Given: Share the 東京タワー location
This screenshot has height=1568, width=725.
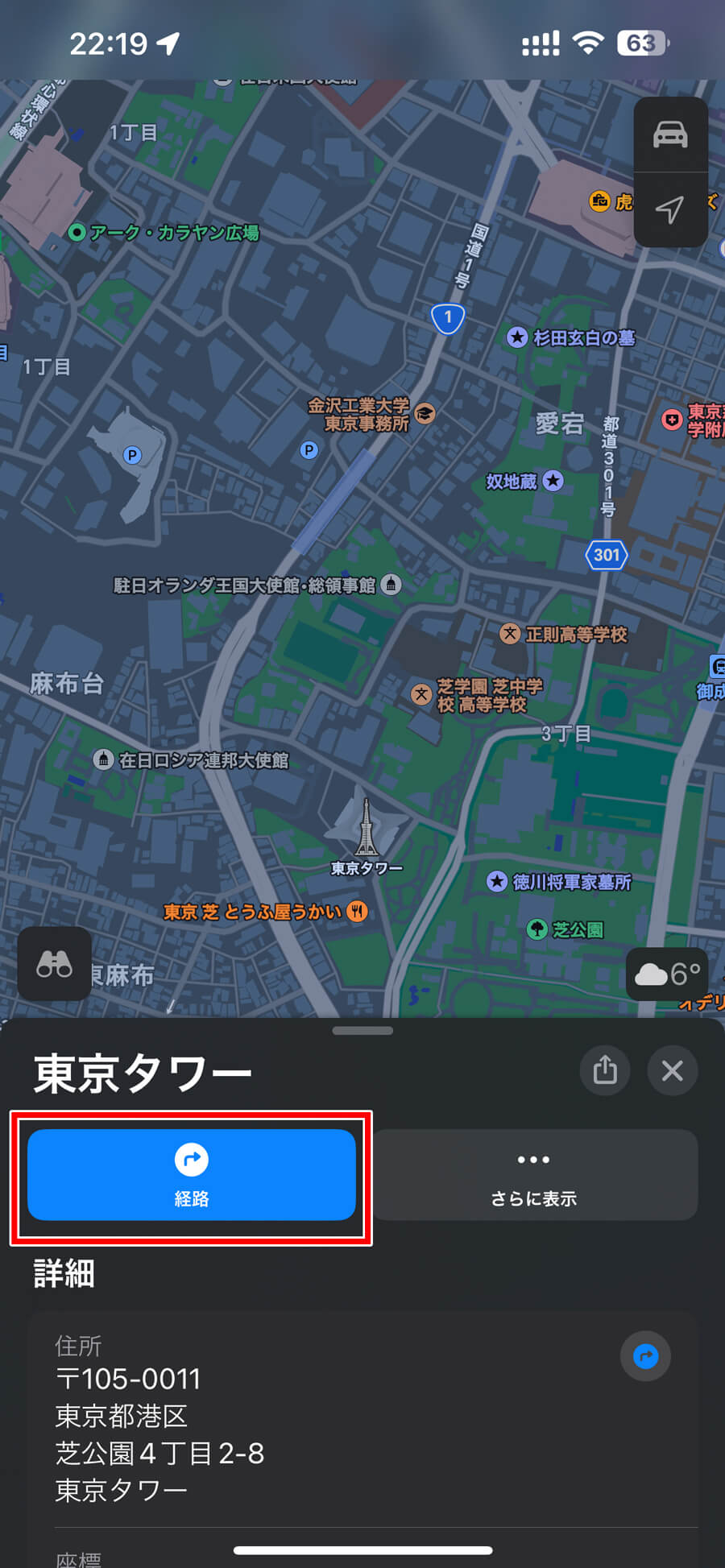Looking at the screenshot, I should pos(605,1070).
